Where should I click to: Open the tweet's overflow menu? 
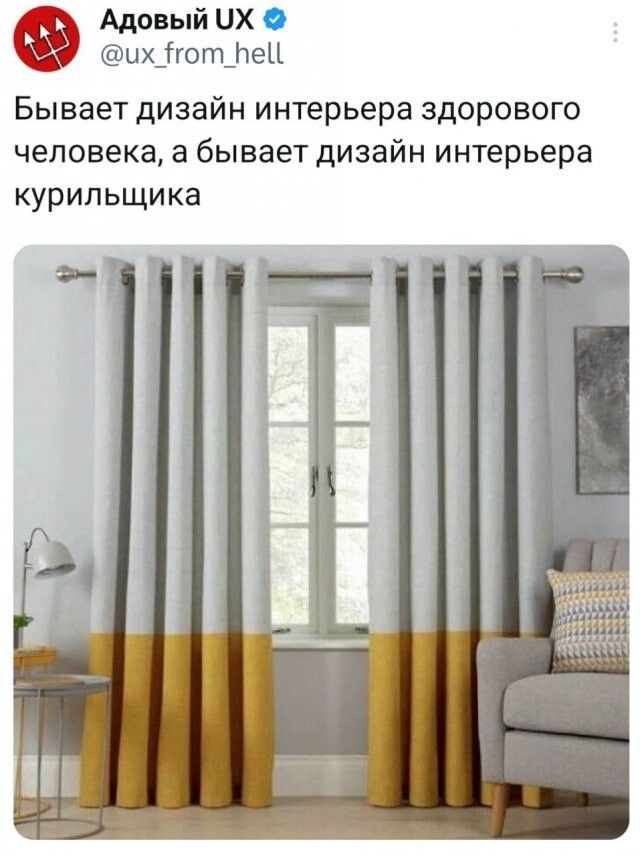point(613,35)
